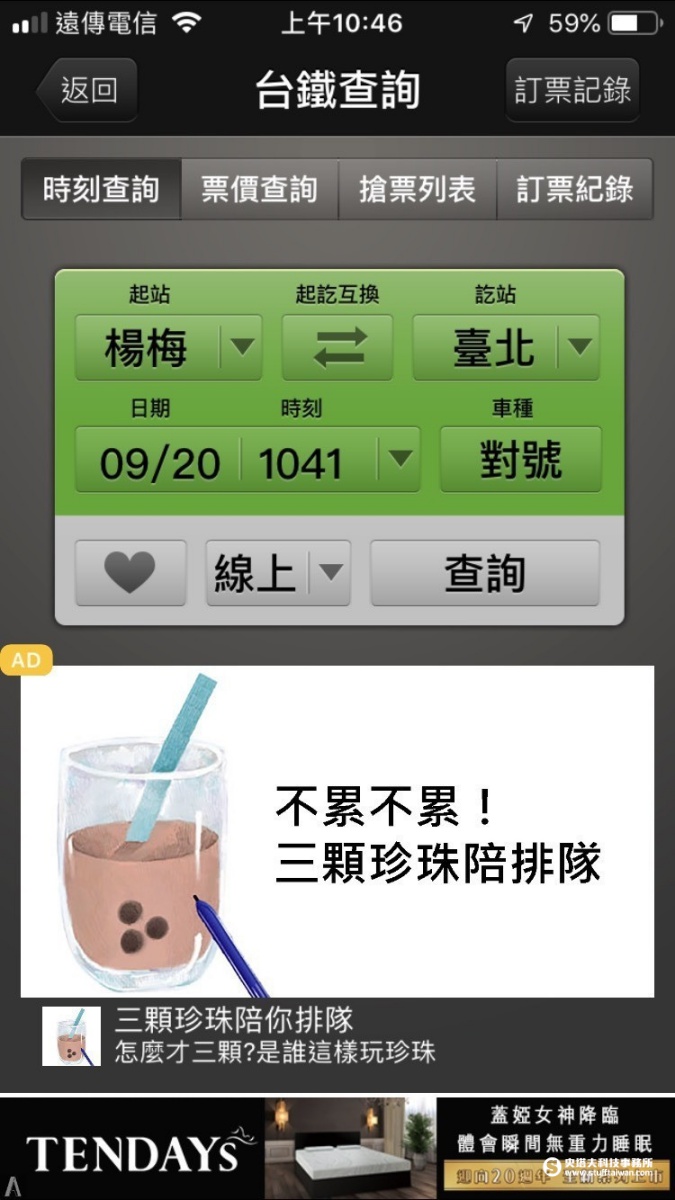The width and height of the screenshot is (675, 1200).
Task: Save route with the heart icon
Action: [130, 573]
